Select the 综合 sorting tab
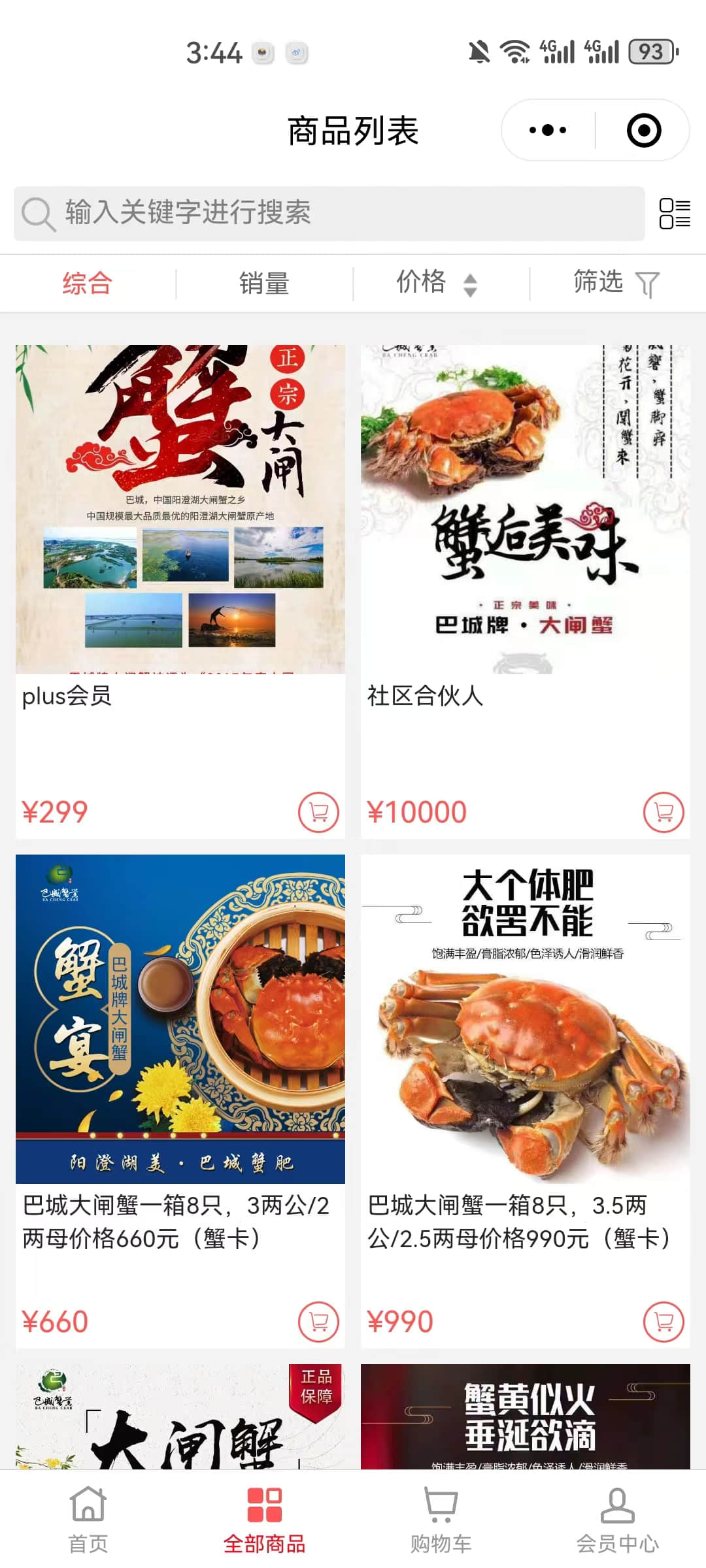Viewport: 706px width, 1568px height. click(88, 284)
